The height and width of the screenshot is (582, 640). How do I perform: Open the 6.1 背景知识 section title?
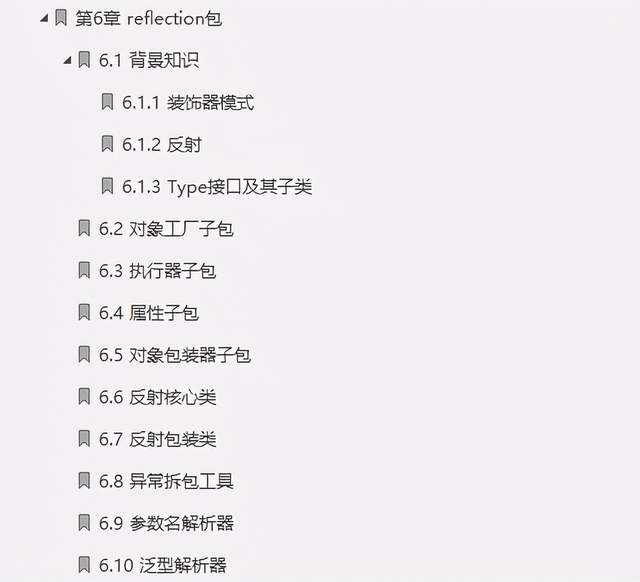click(x=149, y=60)
